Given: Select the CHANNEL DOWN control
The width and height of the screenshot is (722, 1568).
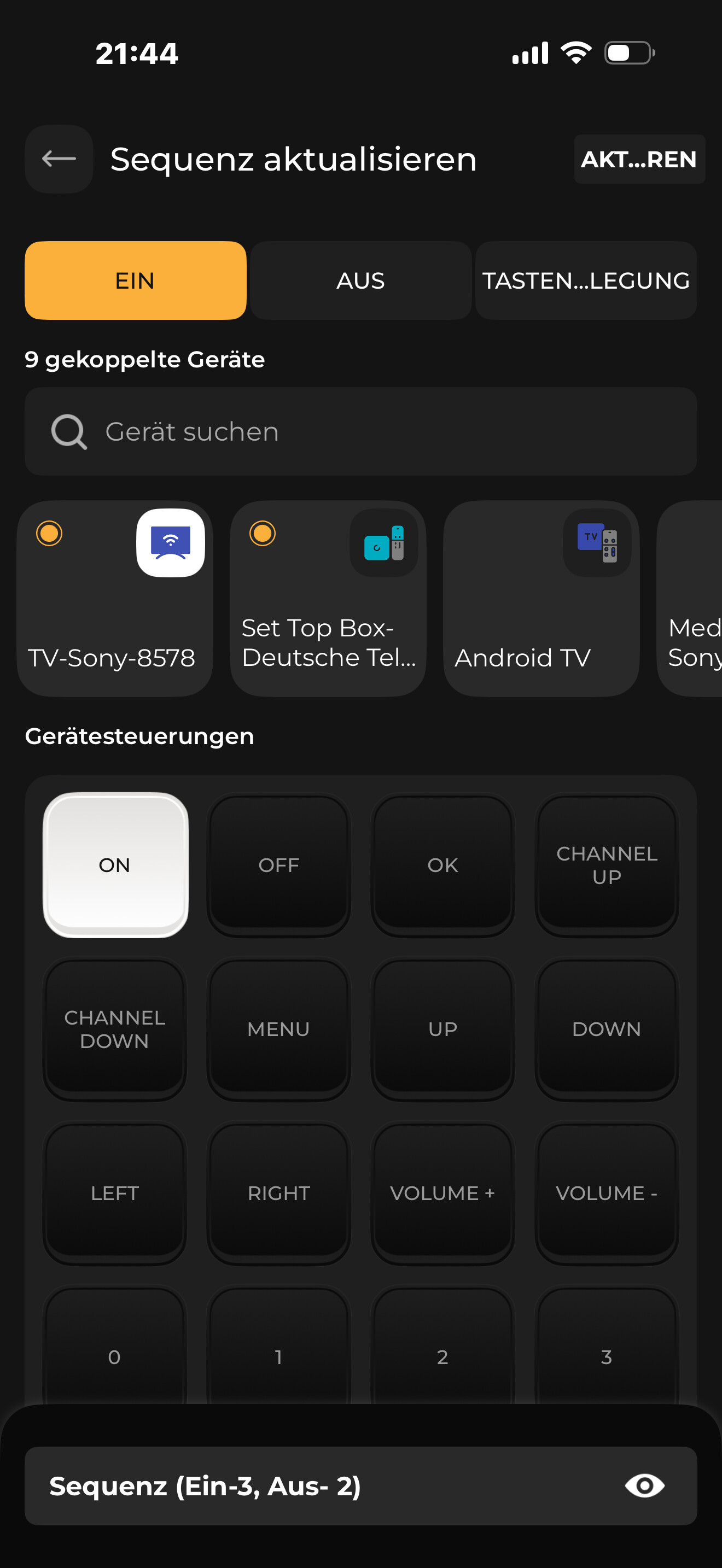Looking at the screenshot, I should point(115,1029).
